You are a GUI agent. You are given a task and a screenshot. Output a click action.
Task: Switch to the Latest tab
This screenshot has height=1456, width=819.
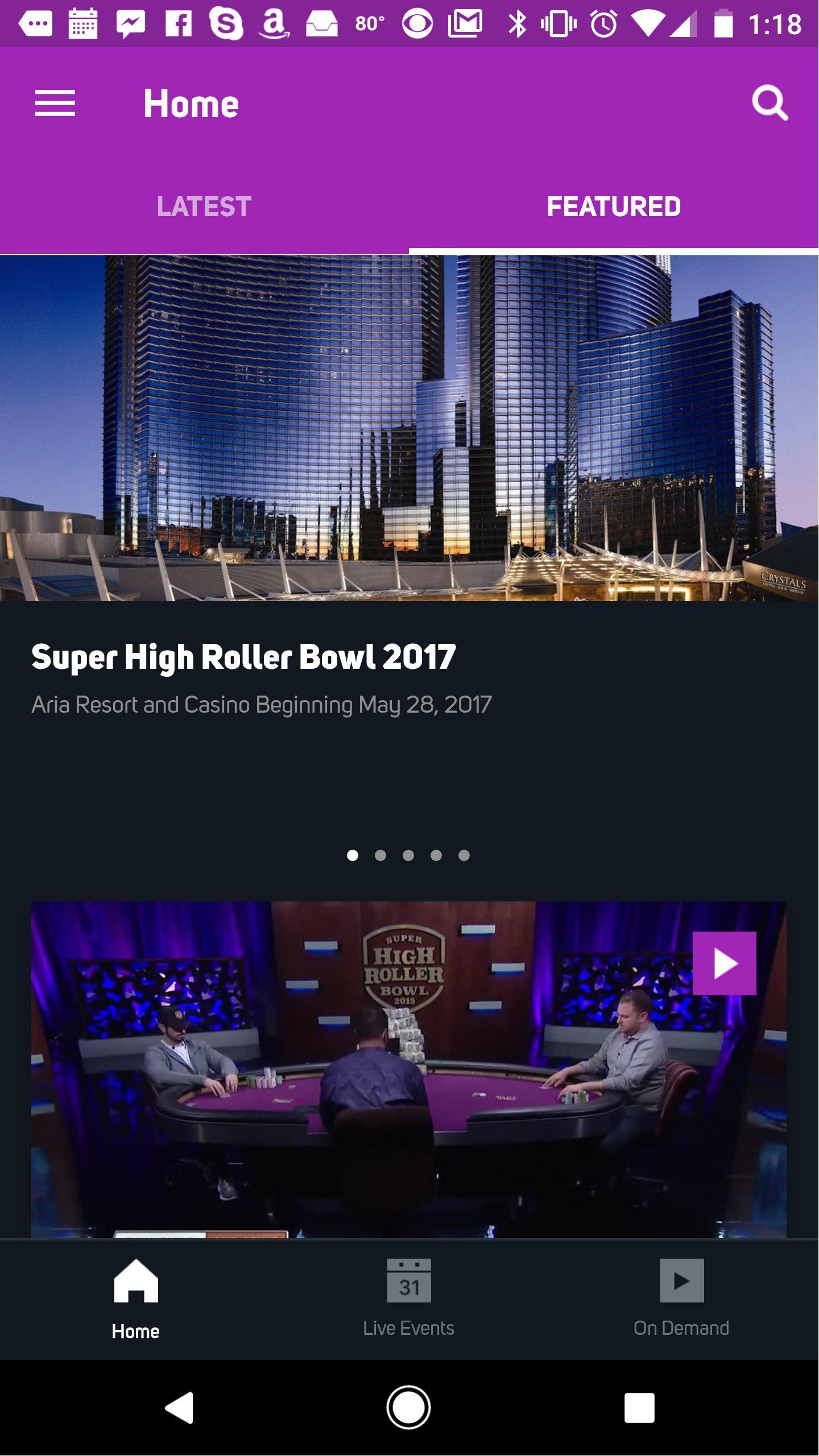204,206
